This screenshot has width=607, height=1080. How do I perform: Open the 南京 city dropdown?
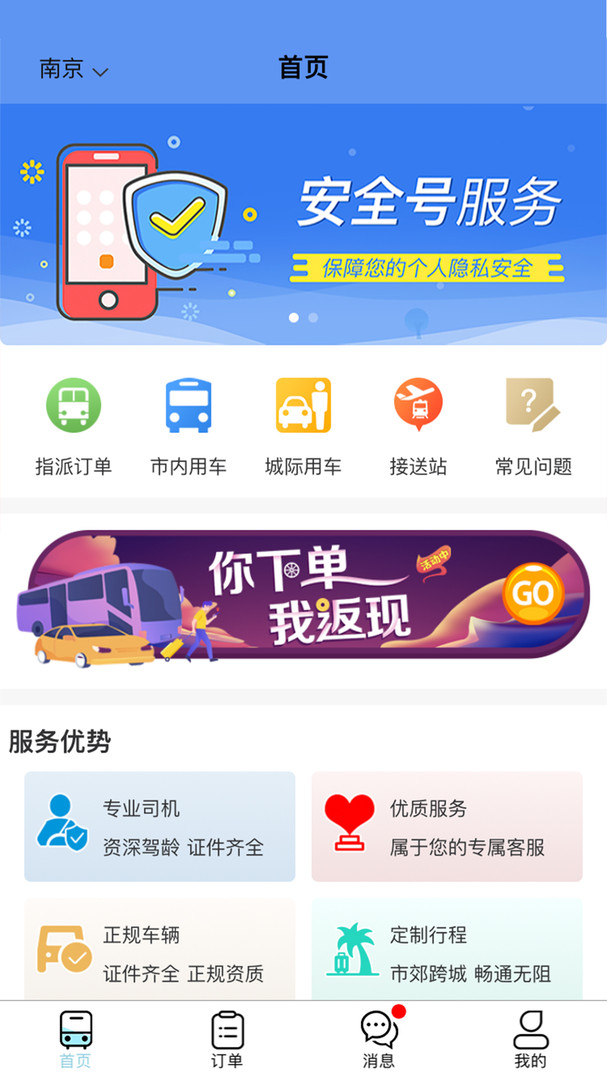[74, 69]
